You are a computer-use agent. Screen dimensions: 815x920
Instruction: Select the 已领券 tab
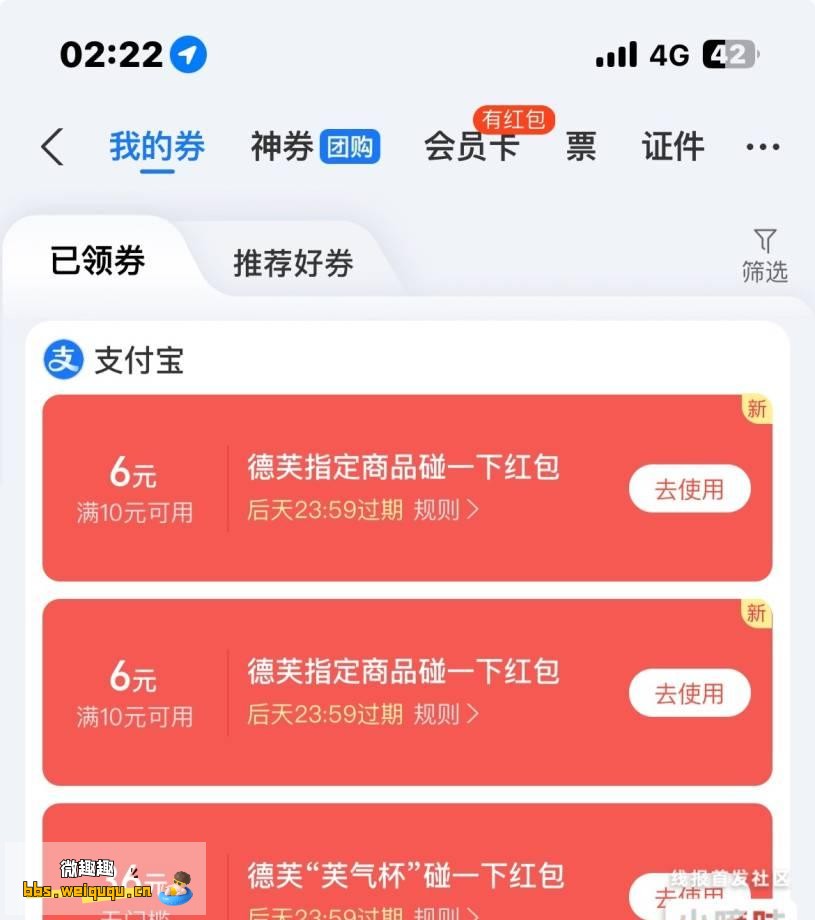(x=98, y=261)
